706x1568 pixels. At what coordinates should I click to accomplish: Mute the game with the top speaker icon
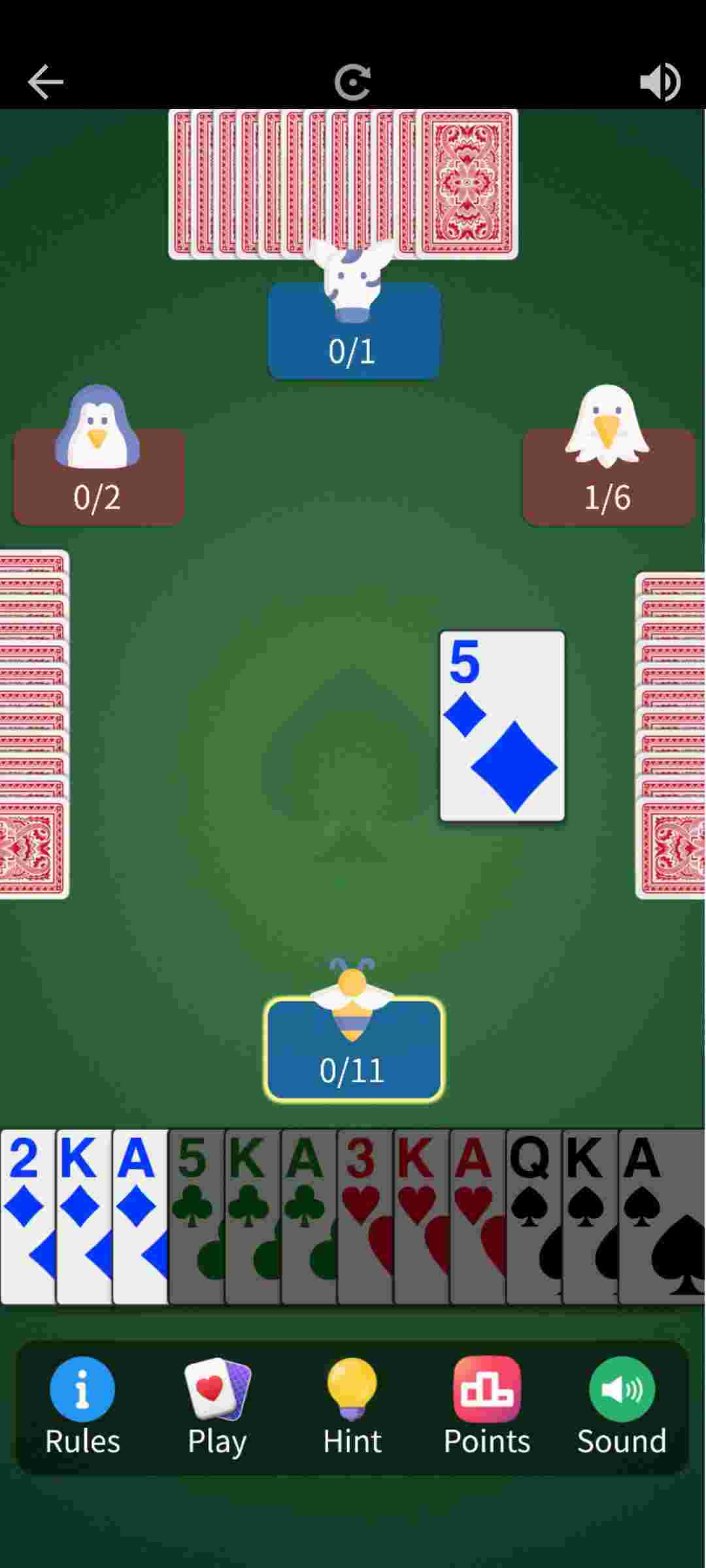pos(660,82)
